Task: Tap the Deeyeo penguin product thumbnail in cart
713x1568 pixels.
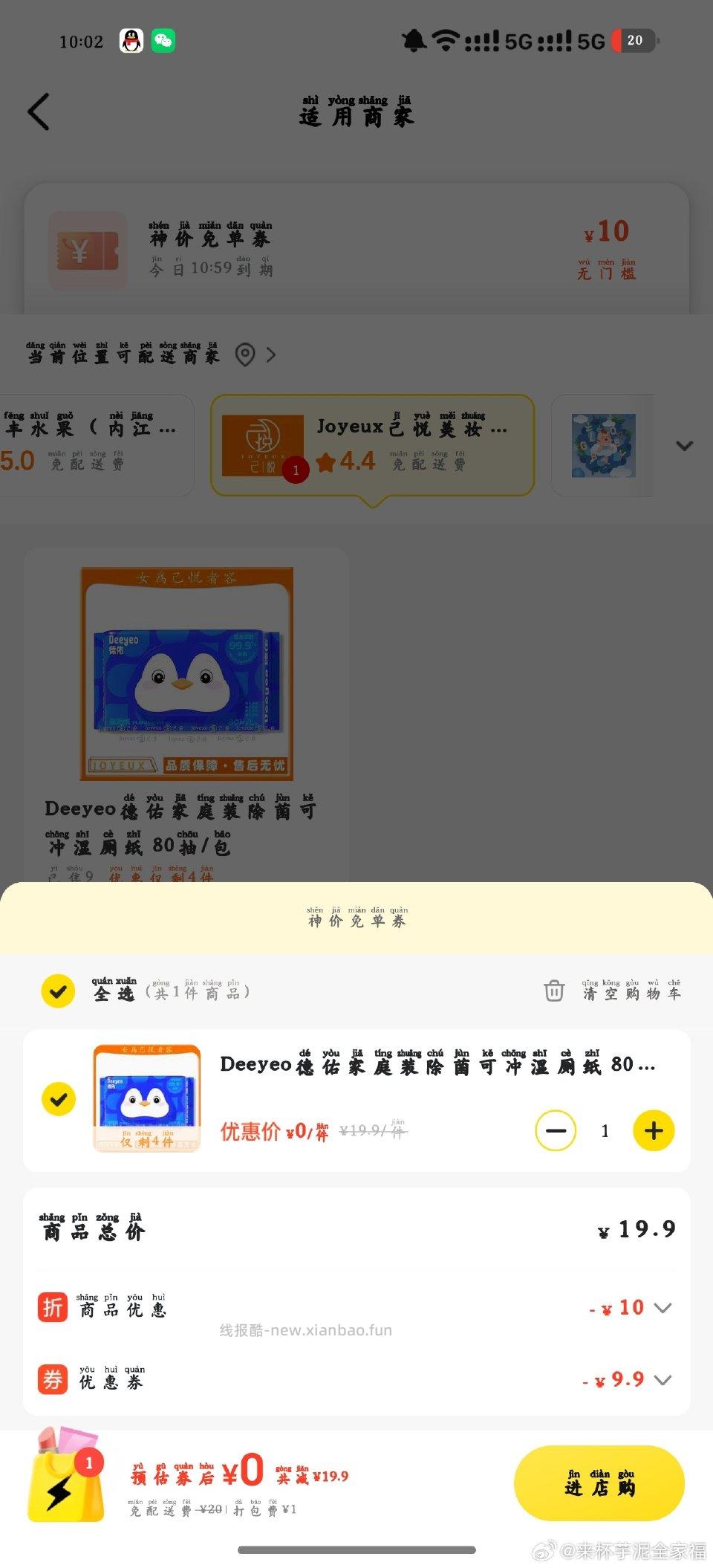Action: (x=146, y=1098)
